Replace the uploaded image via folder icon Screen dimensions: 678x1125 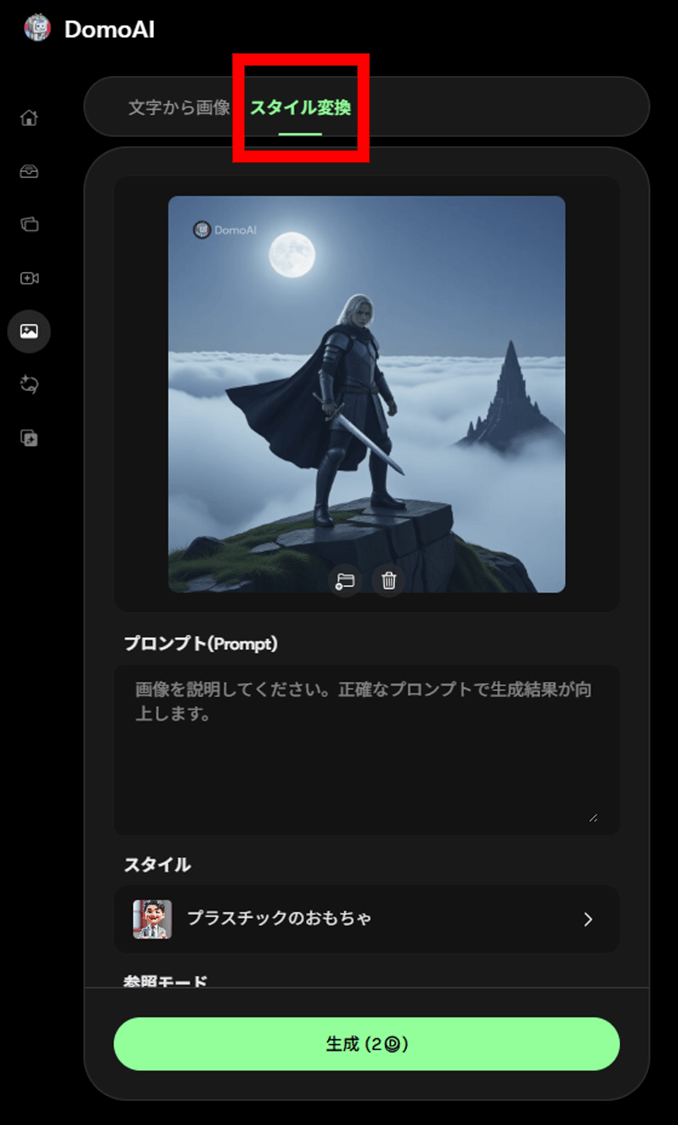coord(345,580)
